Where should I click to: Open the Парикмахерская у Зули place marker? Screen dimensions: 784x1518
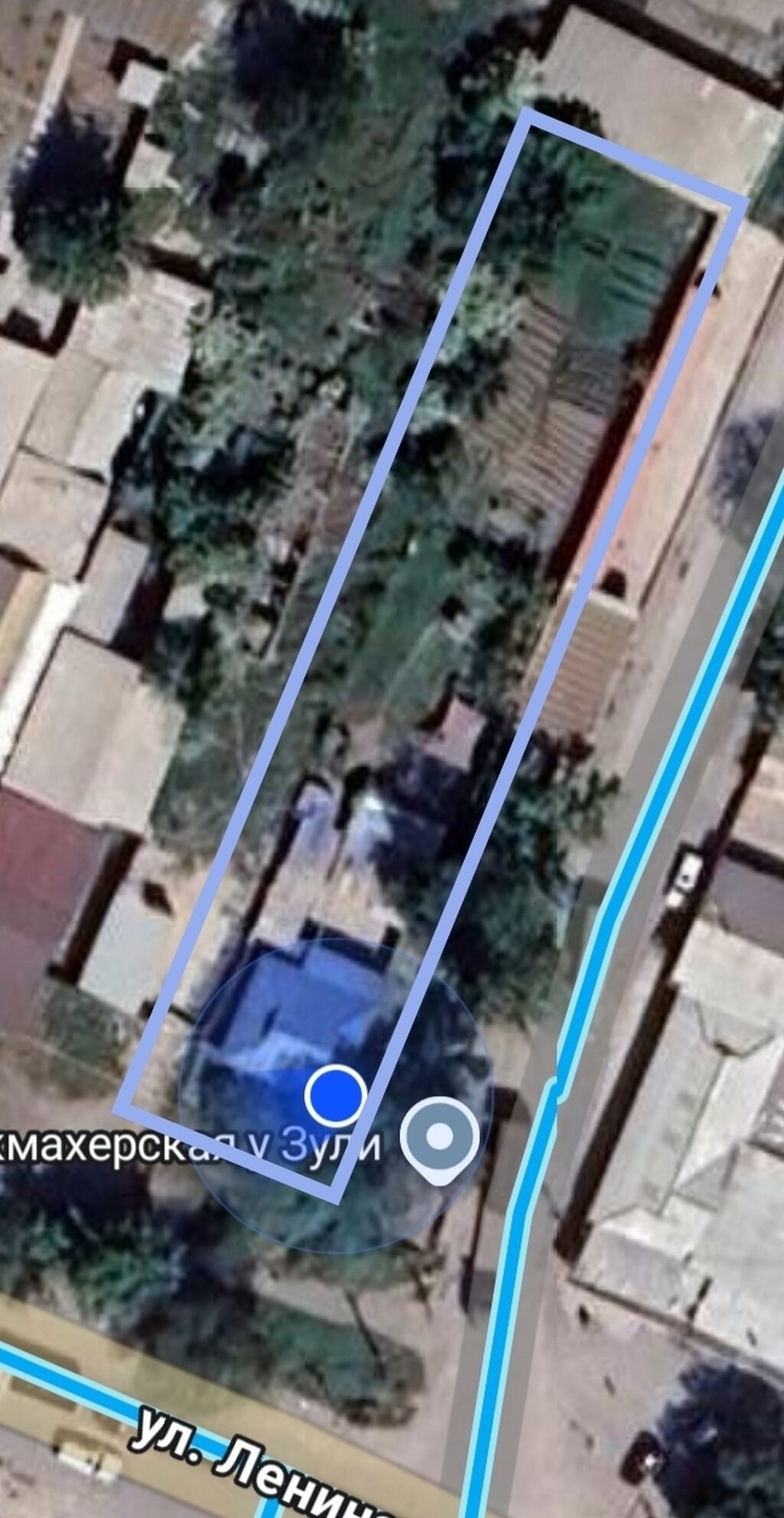point(439,1140)
